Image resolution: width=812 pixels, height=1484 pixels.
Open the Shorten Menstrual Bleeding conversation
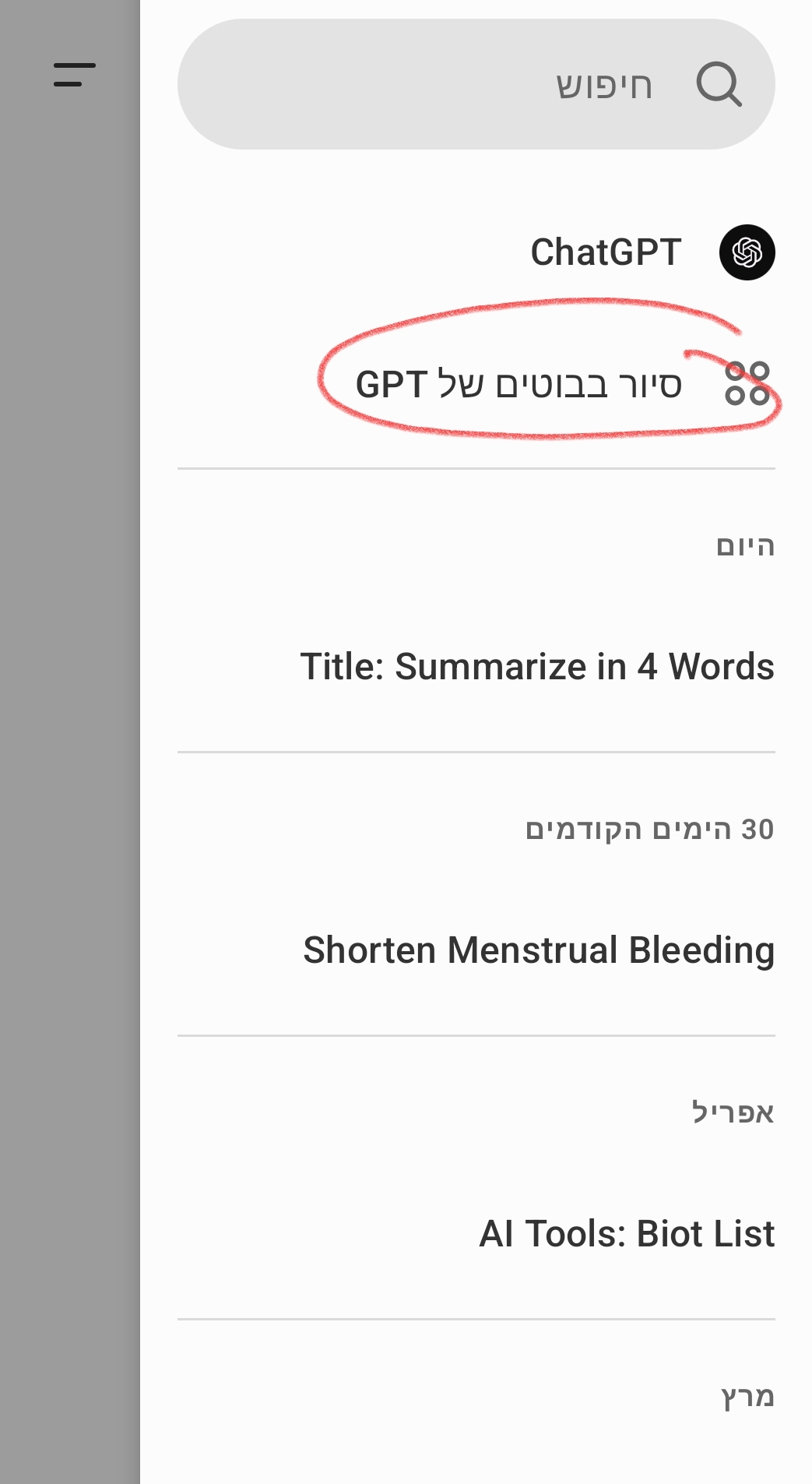coord(538,950)
